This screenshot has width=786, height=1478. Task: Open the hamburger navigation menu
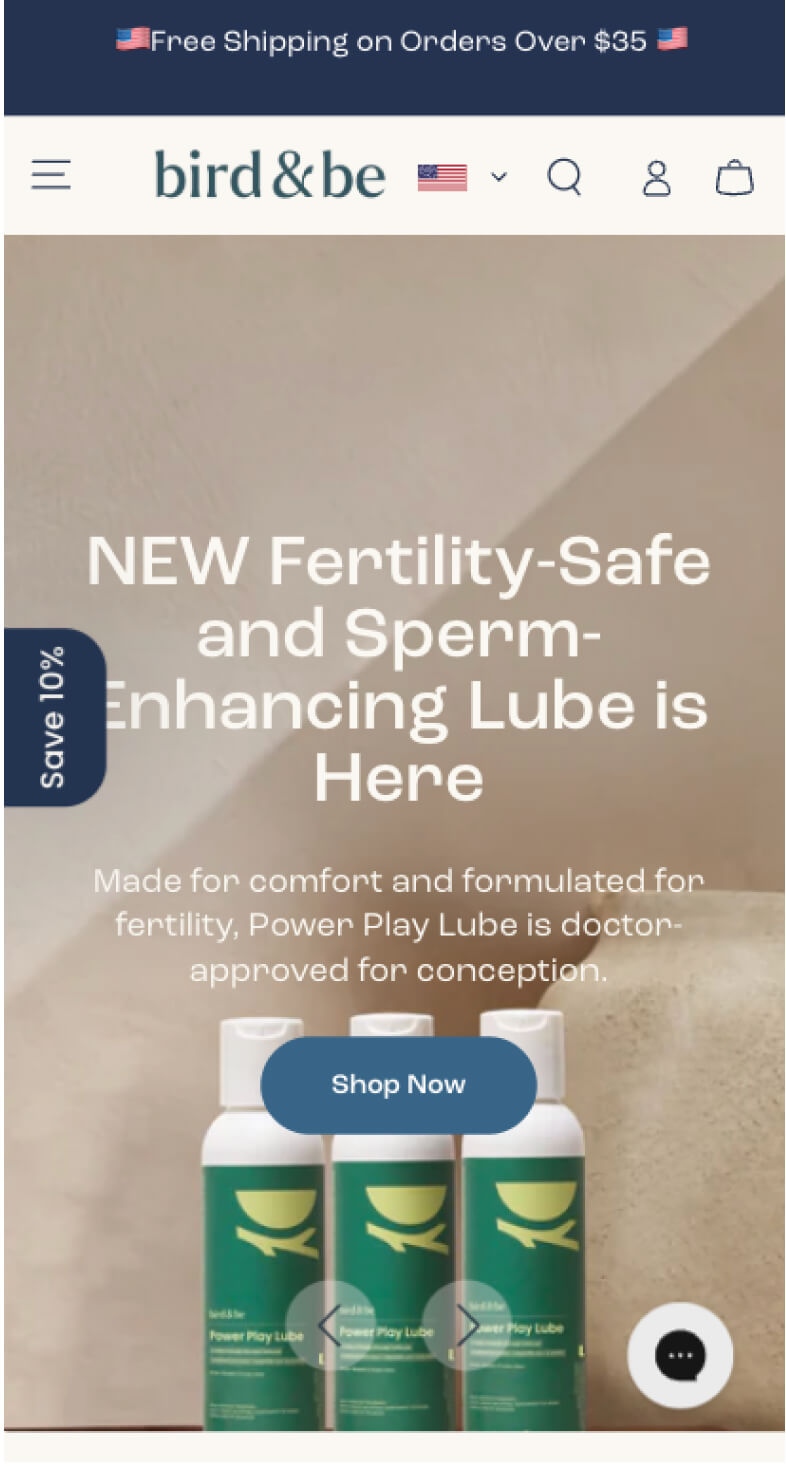(51, 175)
